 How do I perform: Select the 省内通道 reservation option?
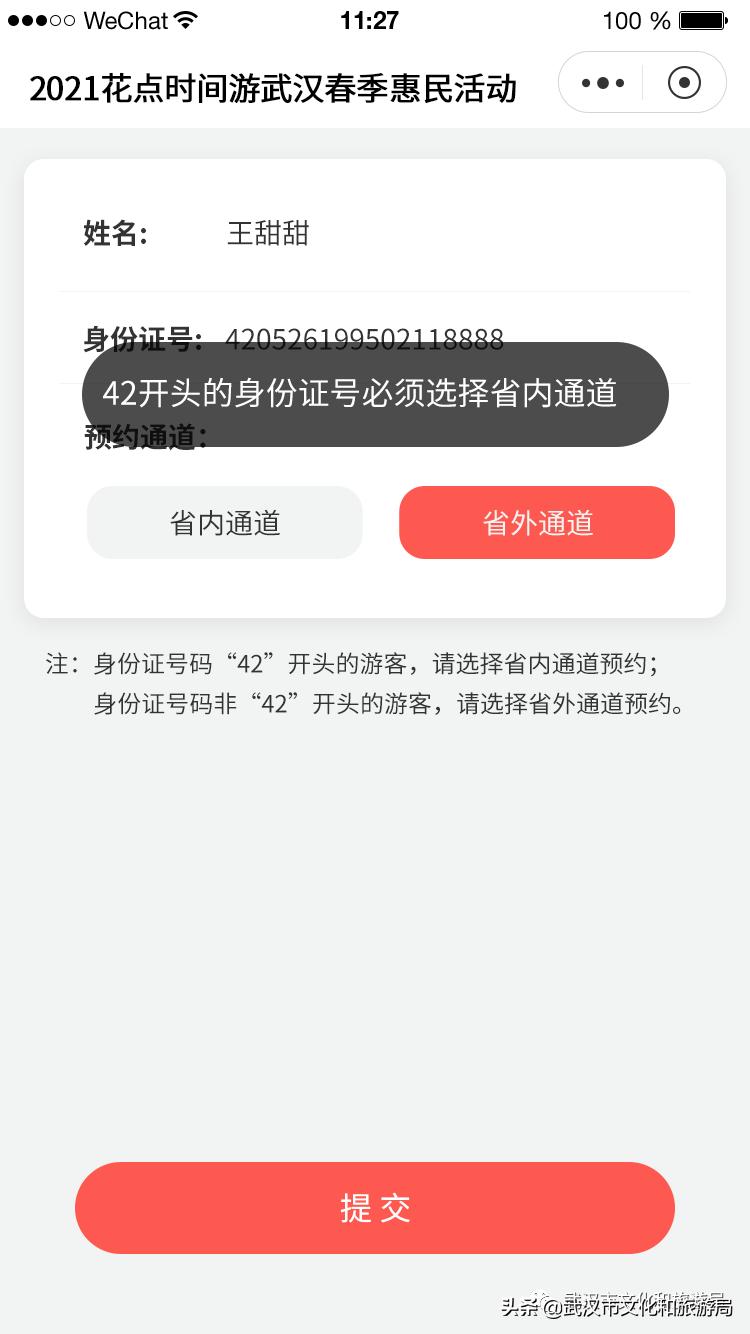(224, 522)
